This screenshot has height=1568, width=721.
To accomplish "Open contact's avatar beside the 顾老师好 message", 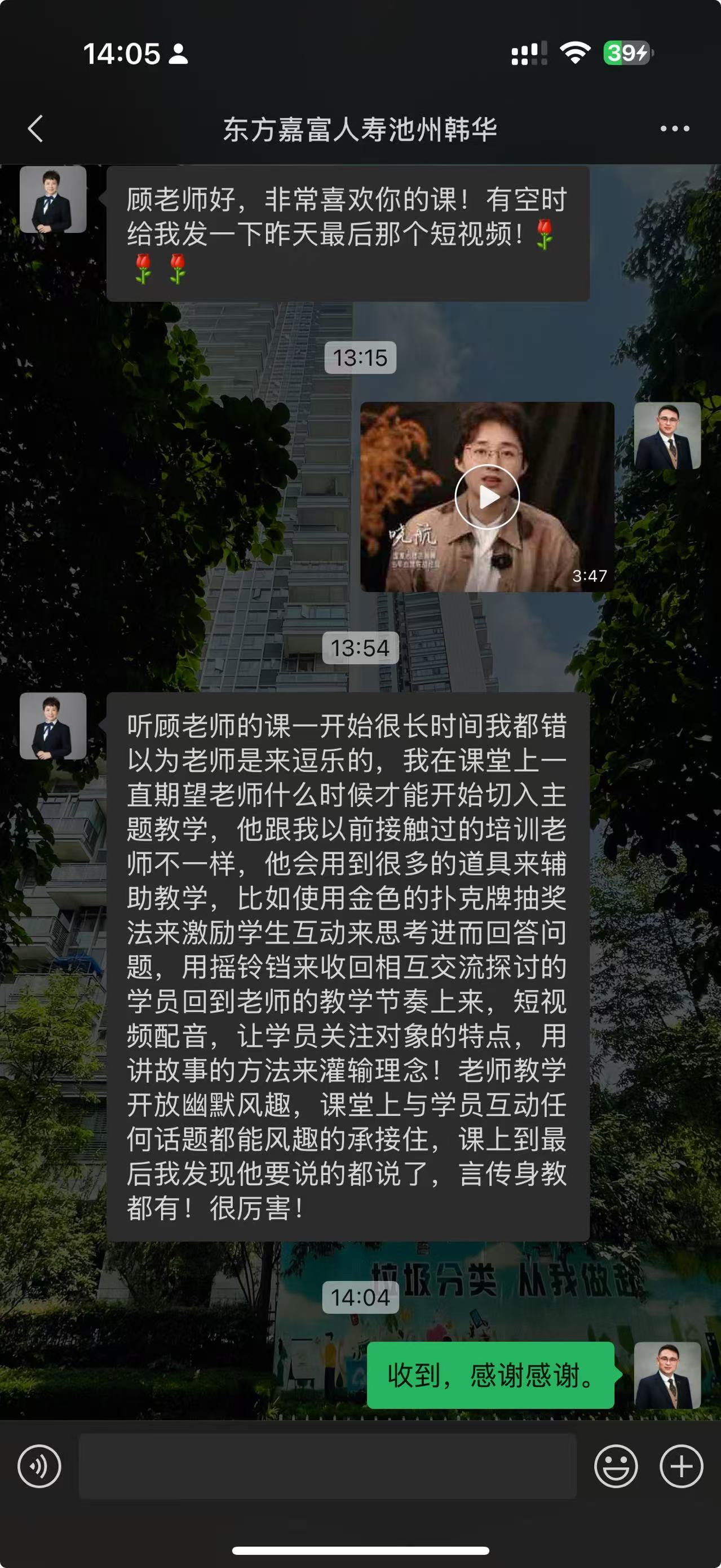I will click(53, 200).
